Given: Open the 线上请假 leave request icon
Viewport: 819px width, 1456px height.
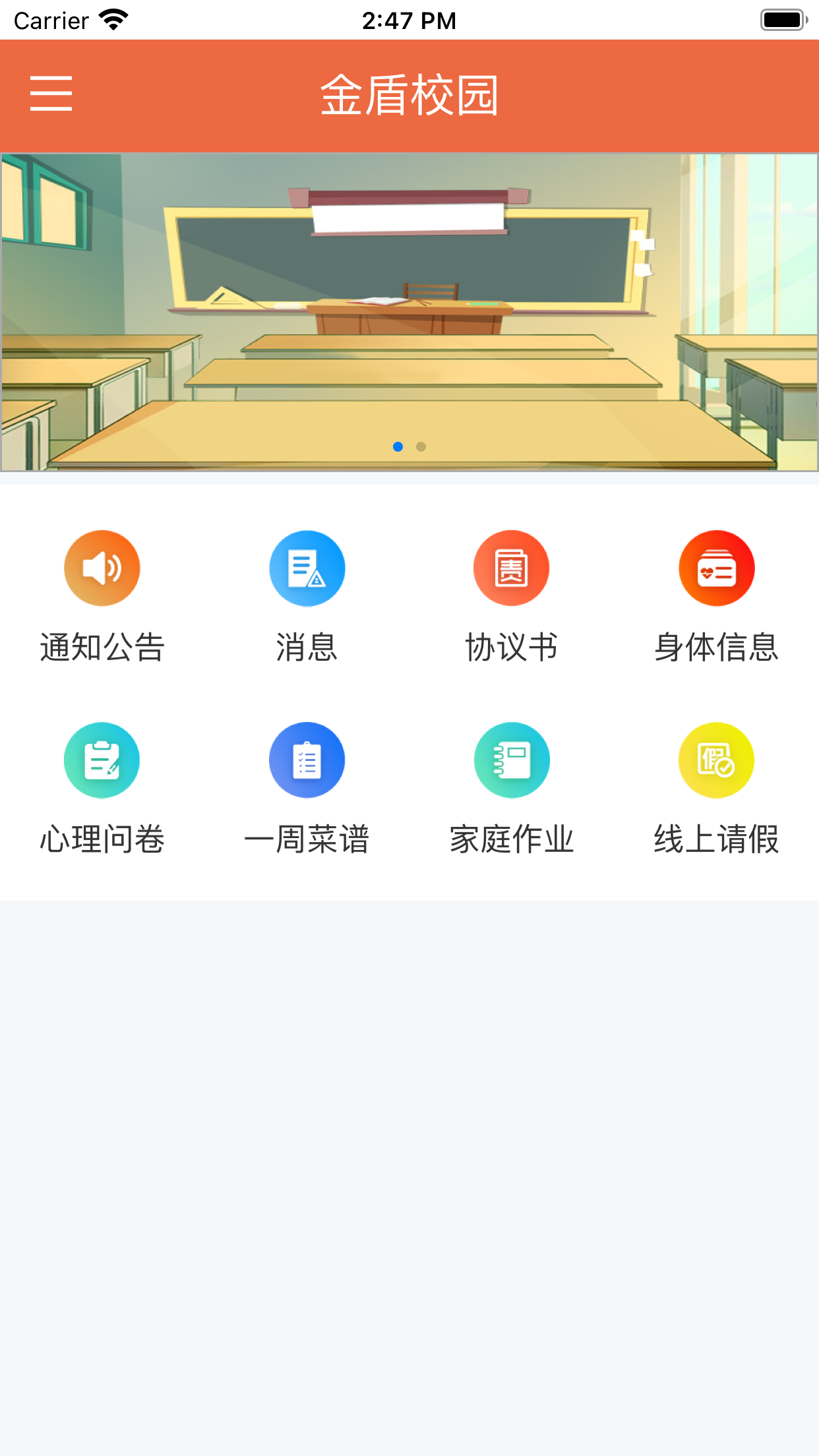Looking at the screenshot, I should pyautogui.click(x=717, y=760).
